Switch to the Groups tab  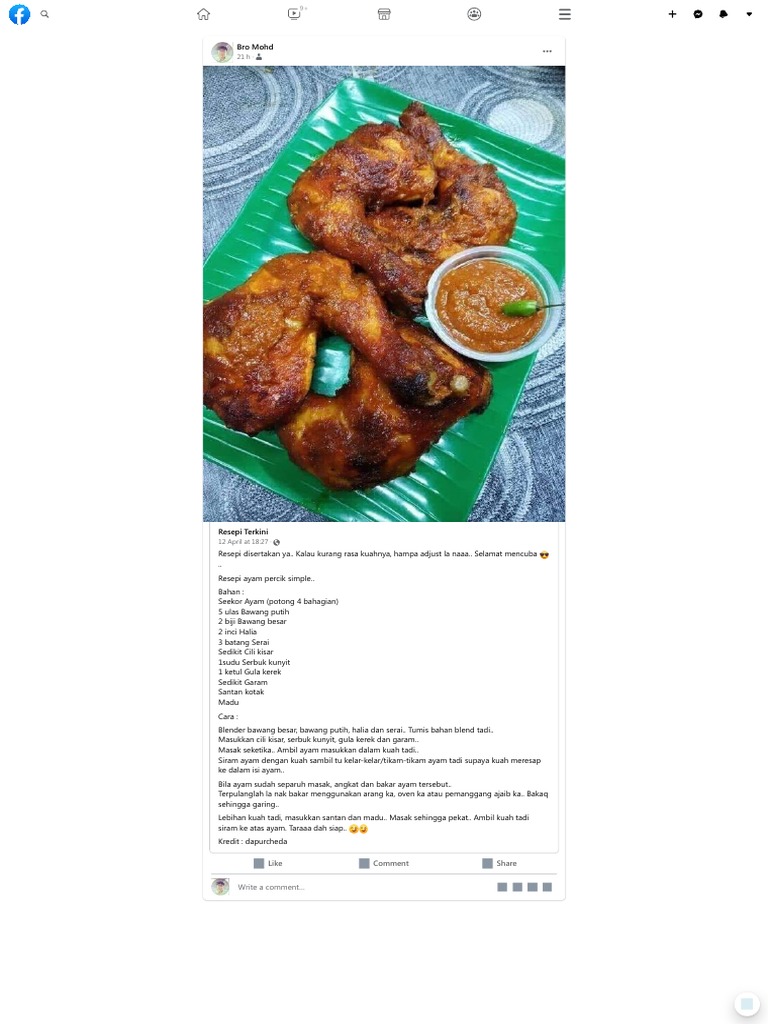pos(474,14)
